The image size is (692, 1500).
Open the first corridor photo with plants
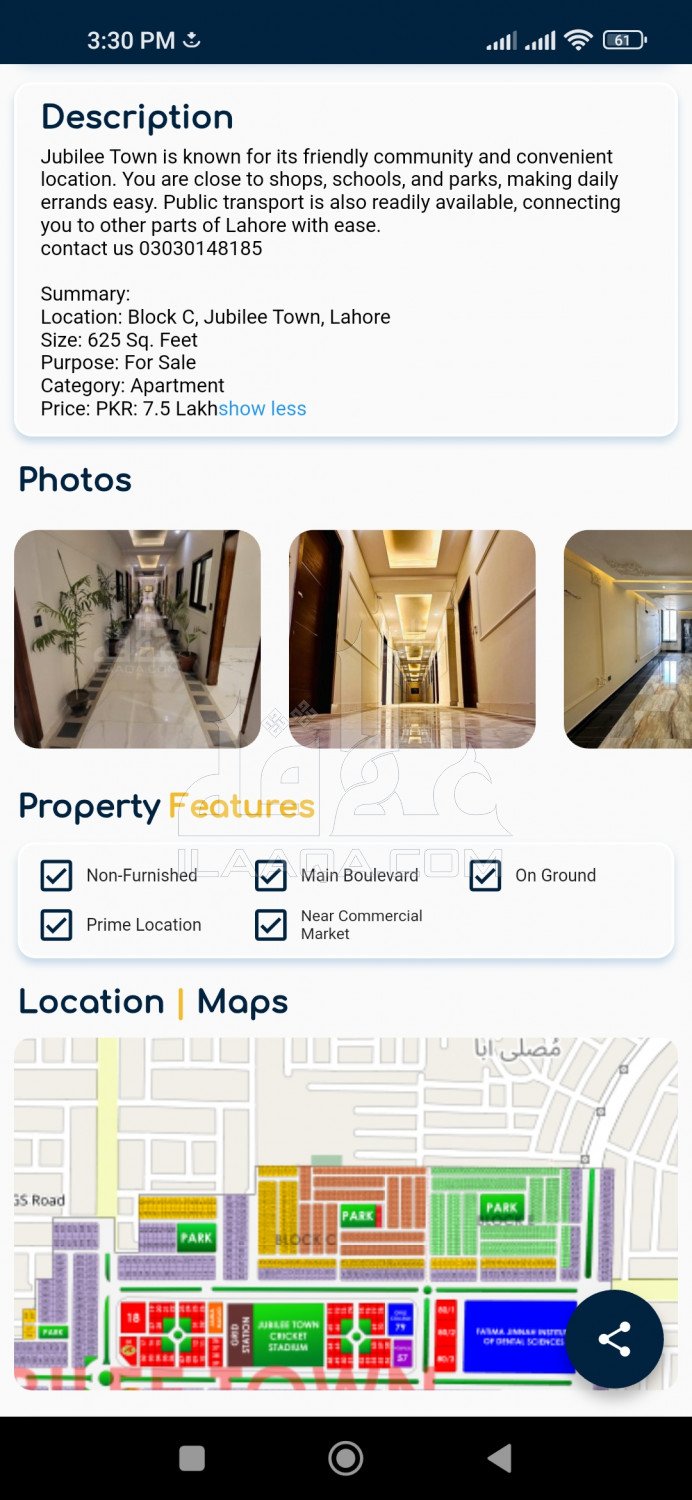pyautogui.click(x=137, y=639)
